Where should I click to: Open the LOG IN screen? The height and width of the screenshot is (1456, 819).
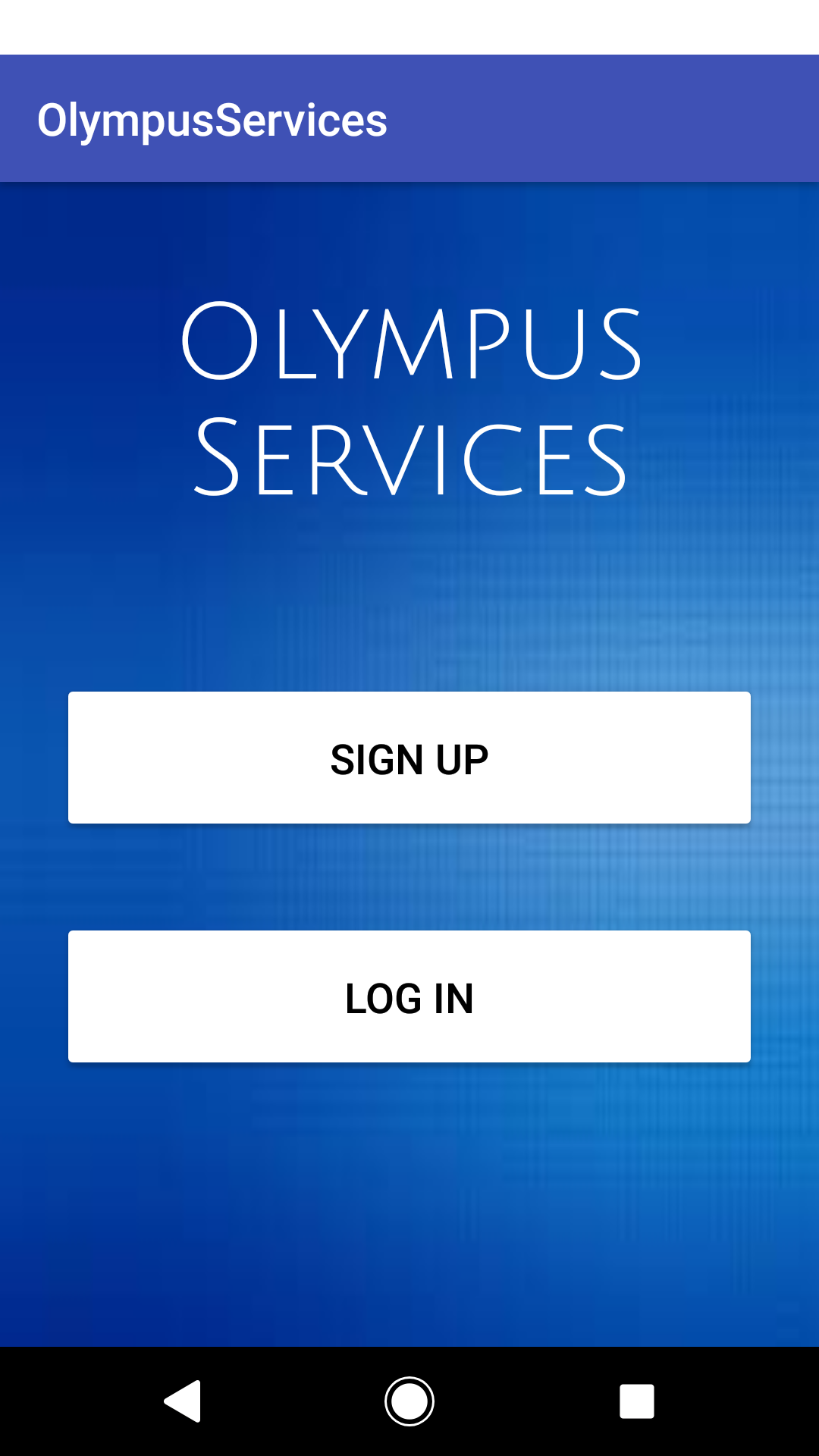[409, 996]
